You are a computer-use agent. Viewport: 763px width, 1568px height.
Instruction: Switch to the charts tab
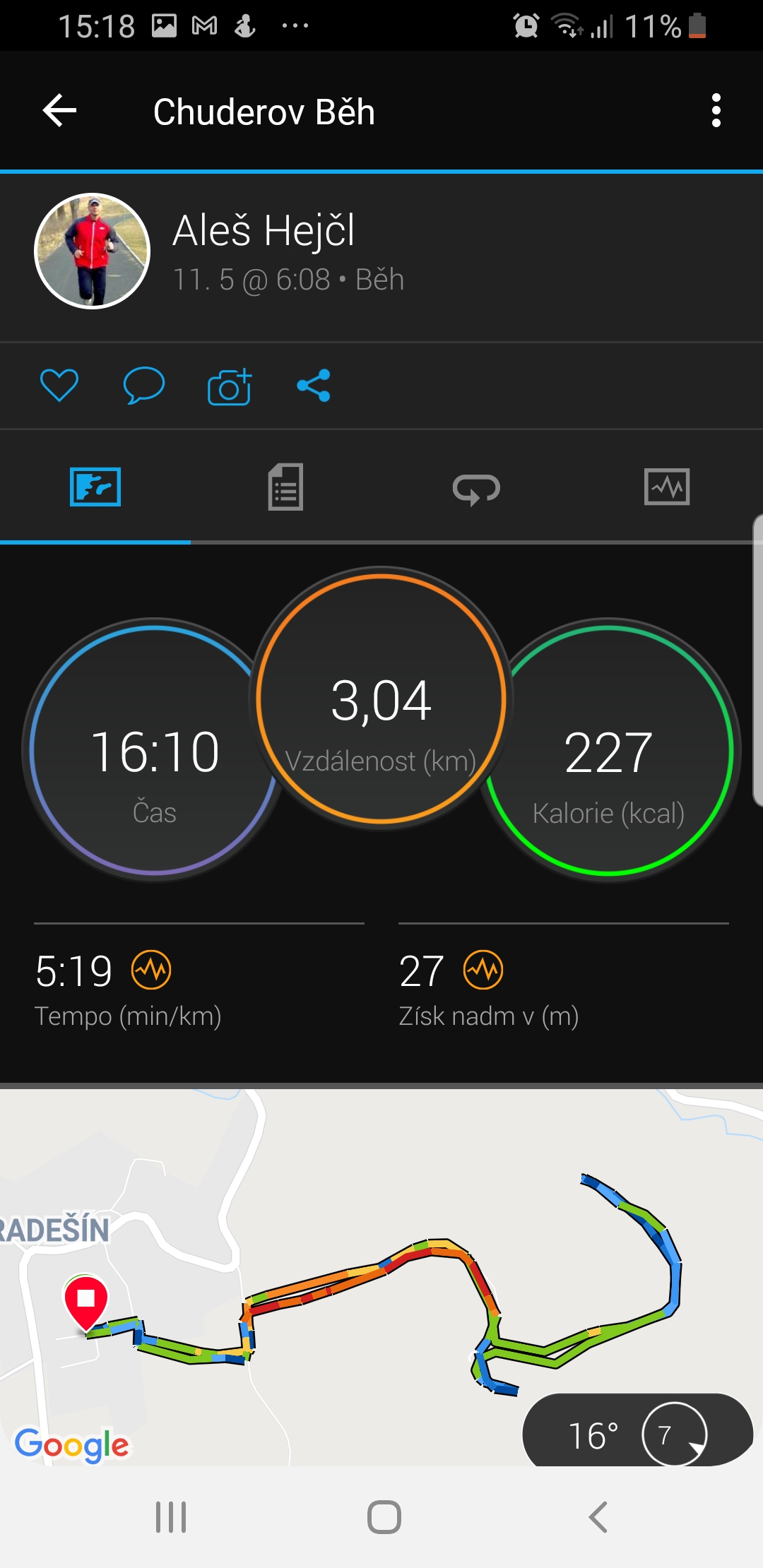click(667, 487)
